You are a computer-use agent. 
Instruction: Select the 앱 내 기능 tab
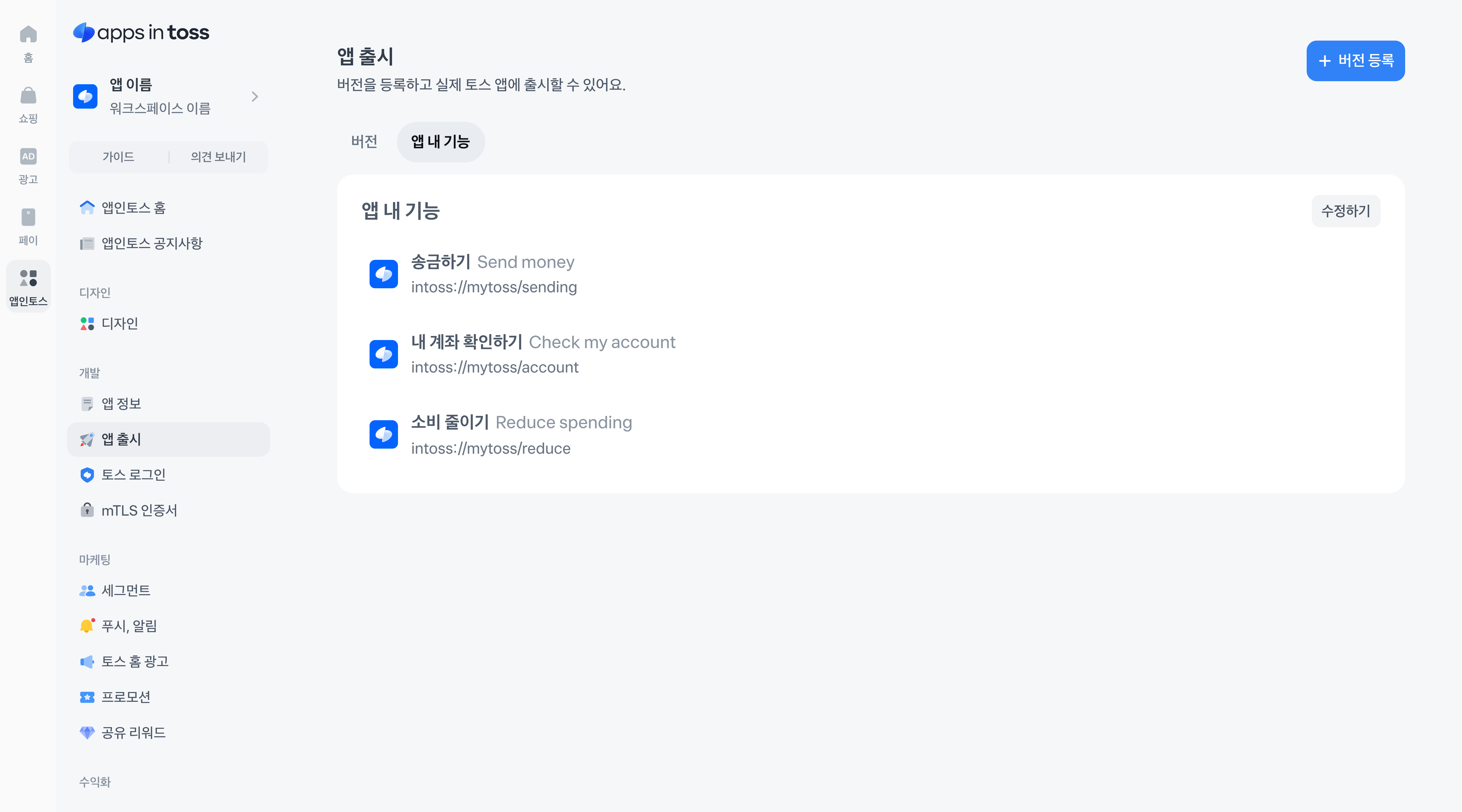click(x=440, y=141)
